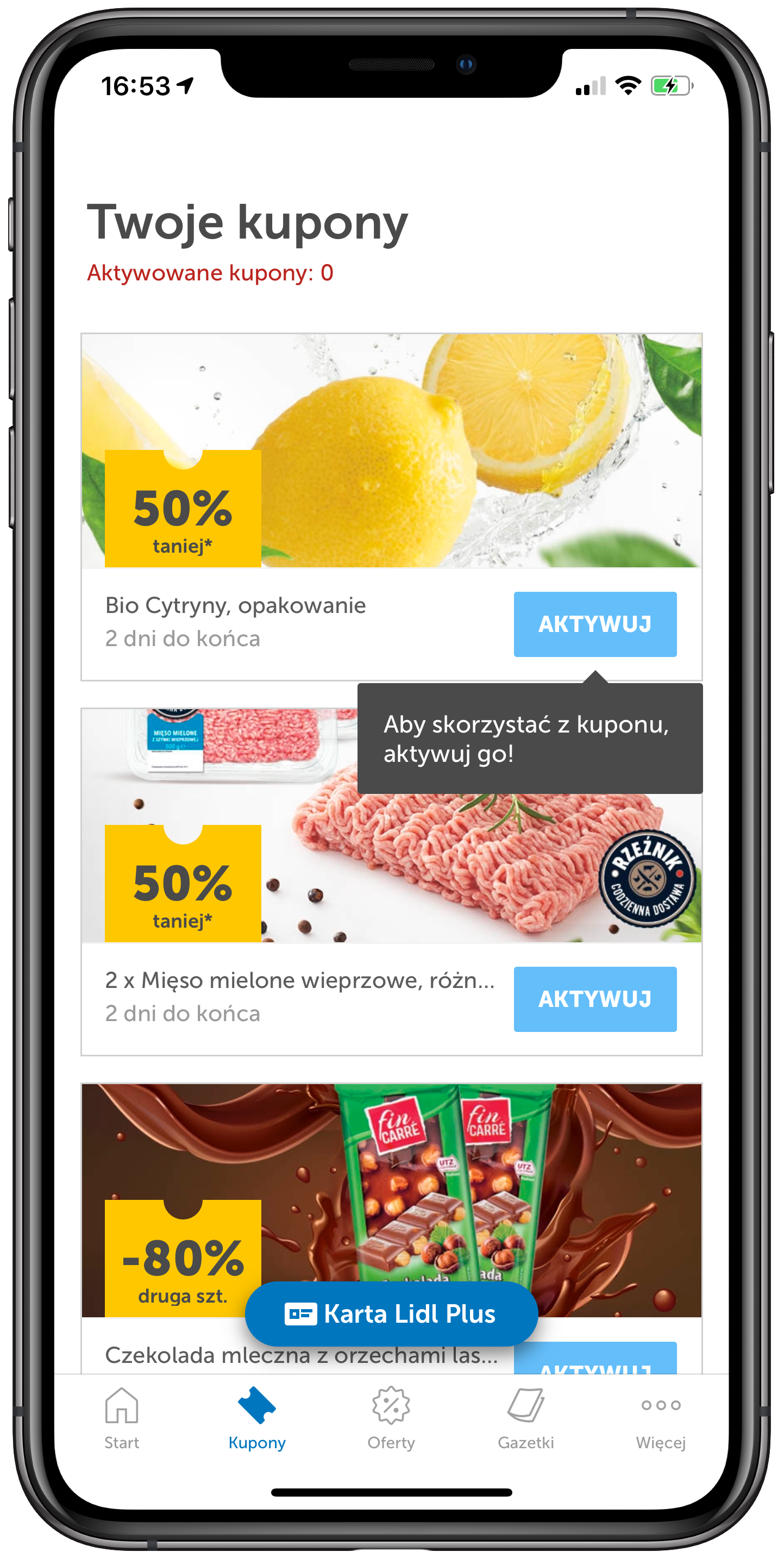Open the Karta Lidl Plus card
The image size is (784, 1558).
[391, 1313]
